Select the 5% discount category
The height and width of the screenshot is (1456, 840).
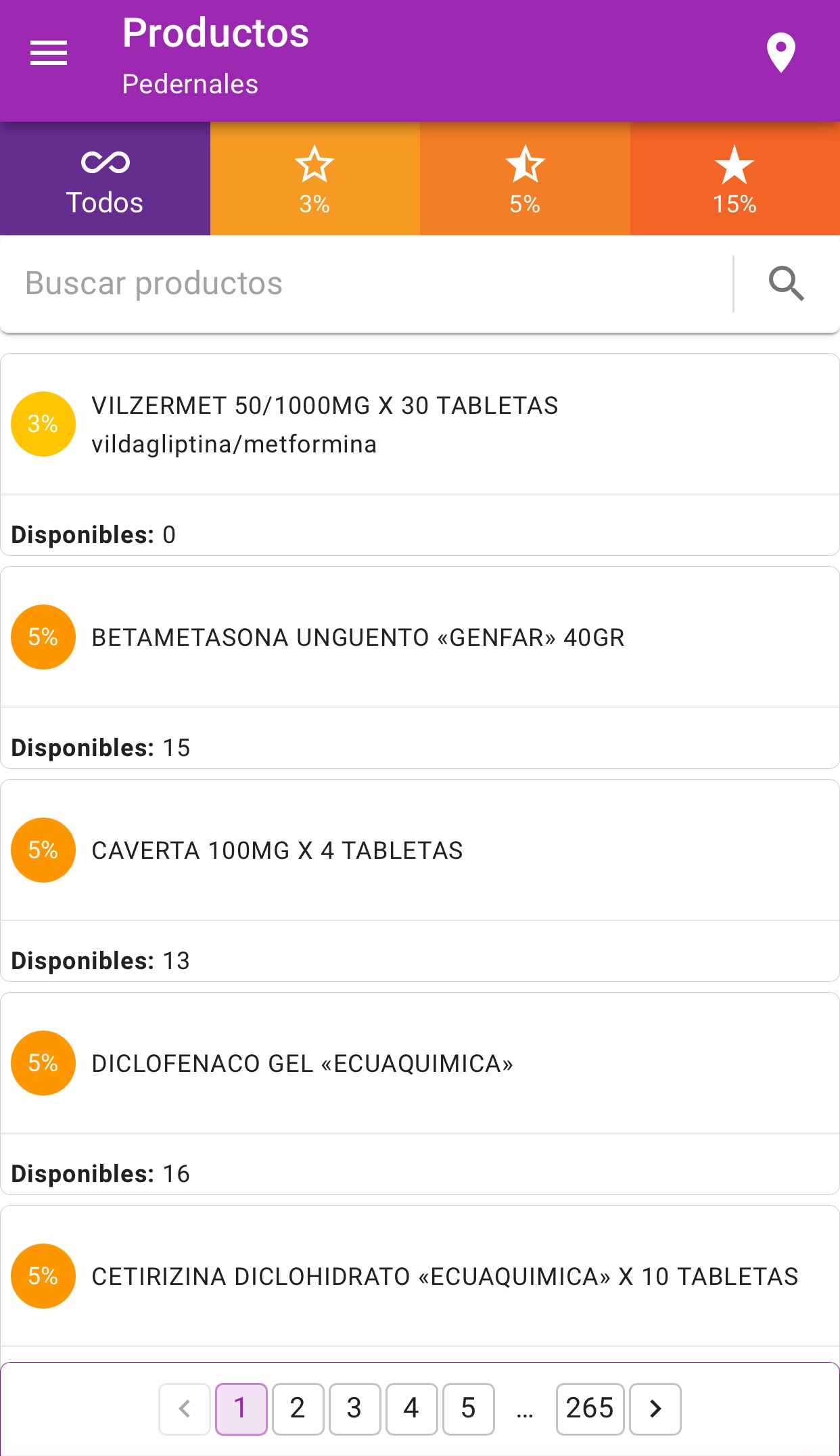pos(525,178)
